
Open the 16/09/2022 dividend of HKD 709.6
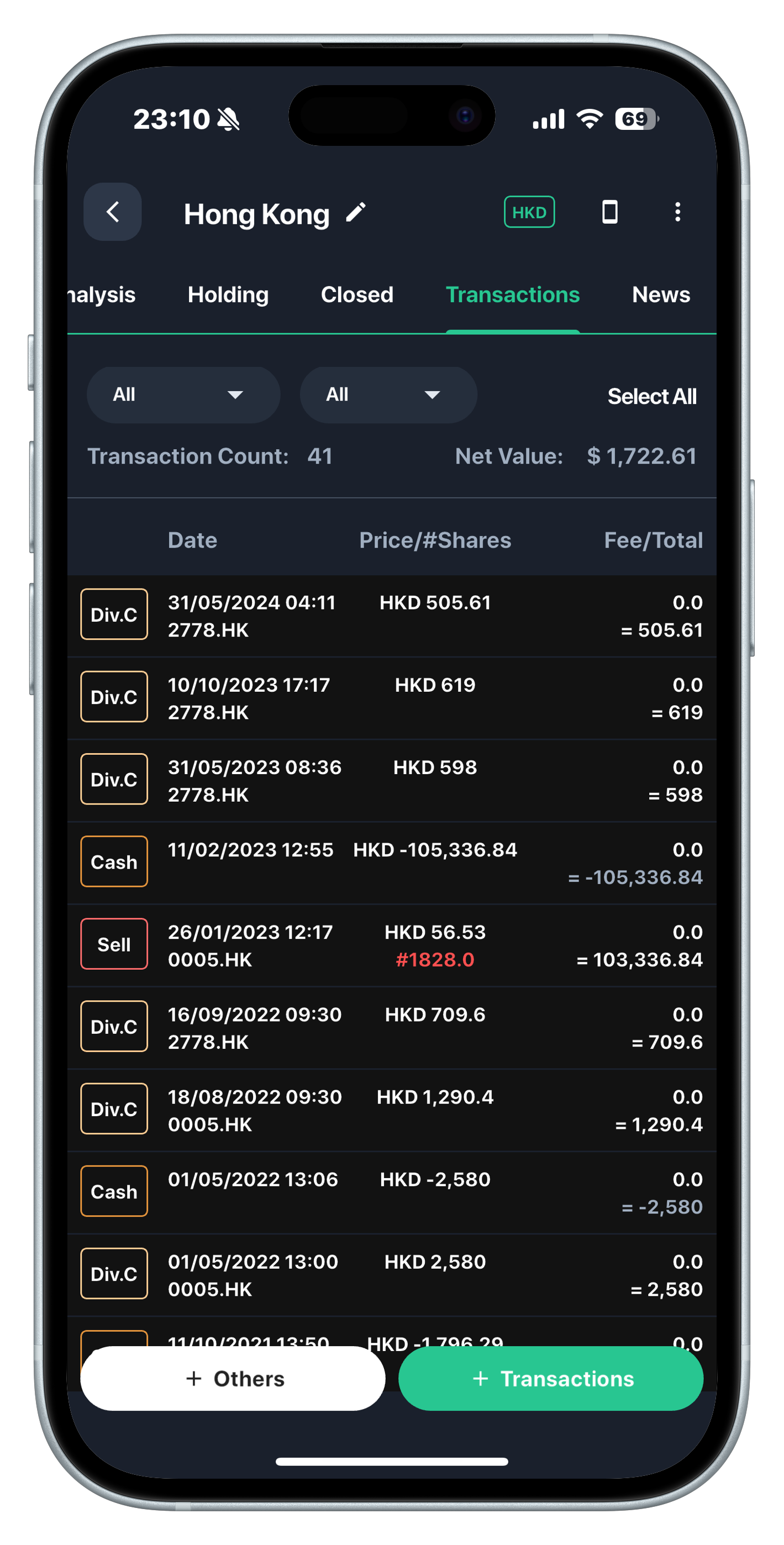pos(391,1027)
